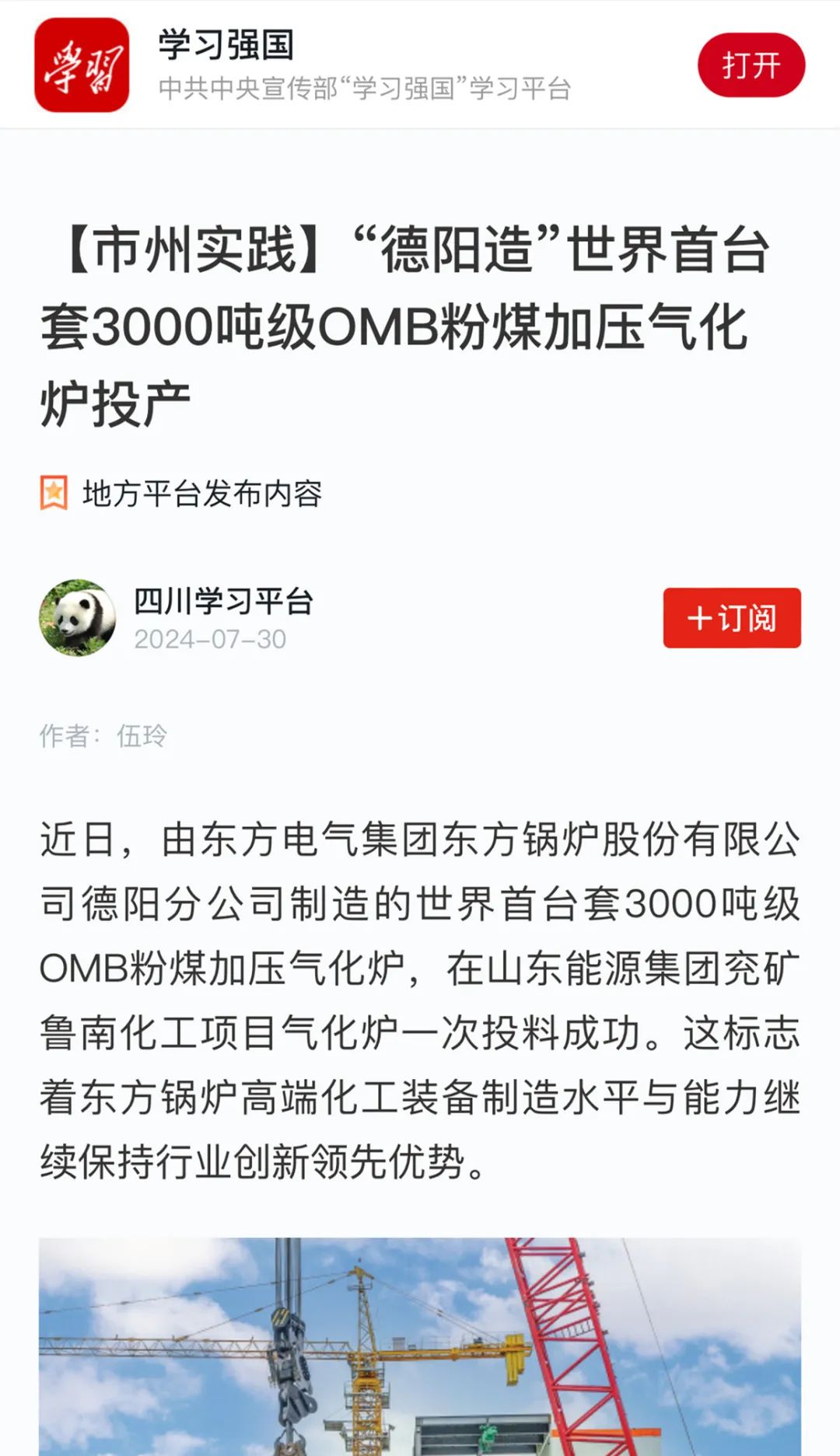Image resolution: width=840 pixels, height=1456 pixels.
Task: Tap the 打开 button to open app
Action: click(x=751, y=65)
